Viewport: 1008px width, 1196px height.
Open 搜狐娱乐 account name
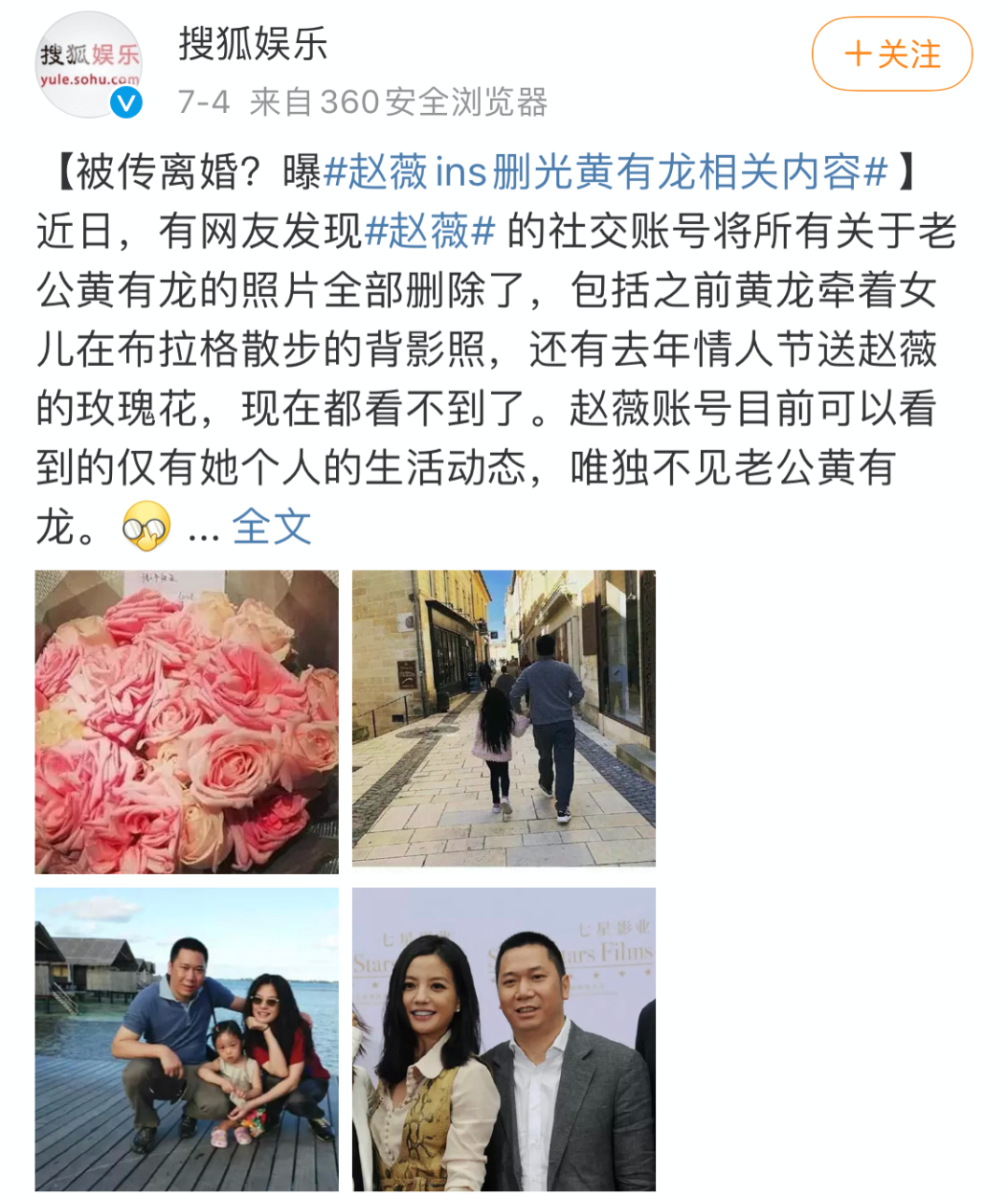coord(253,45)
